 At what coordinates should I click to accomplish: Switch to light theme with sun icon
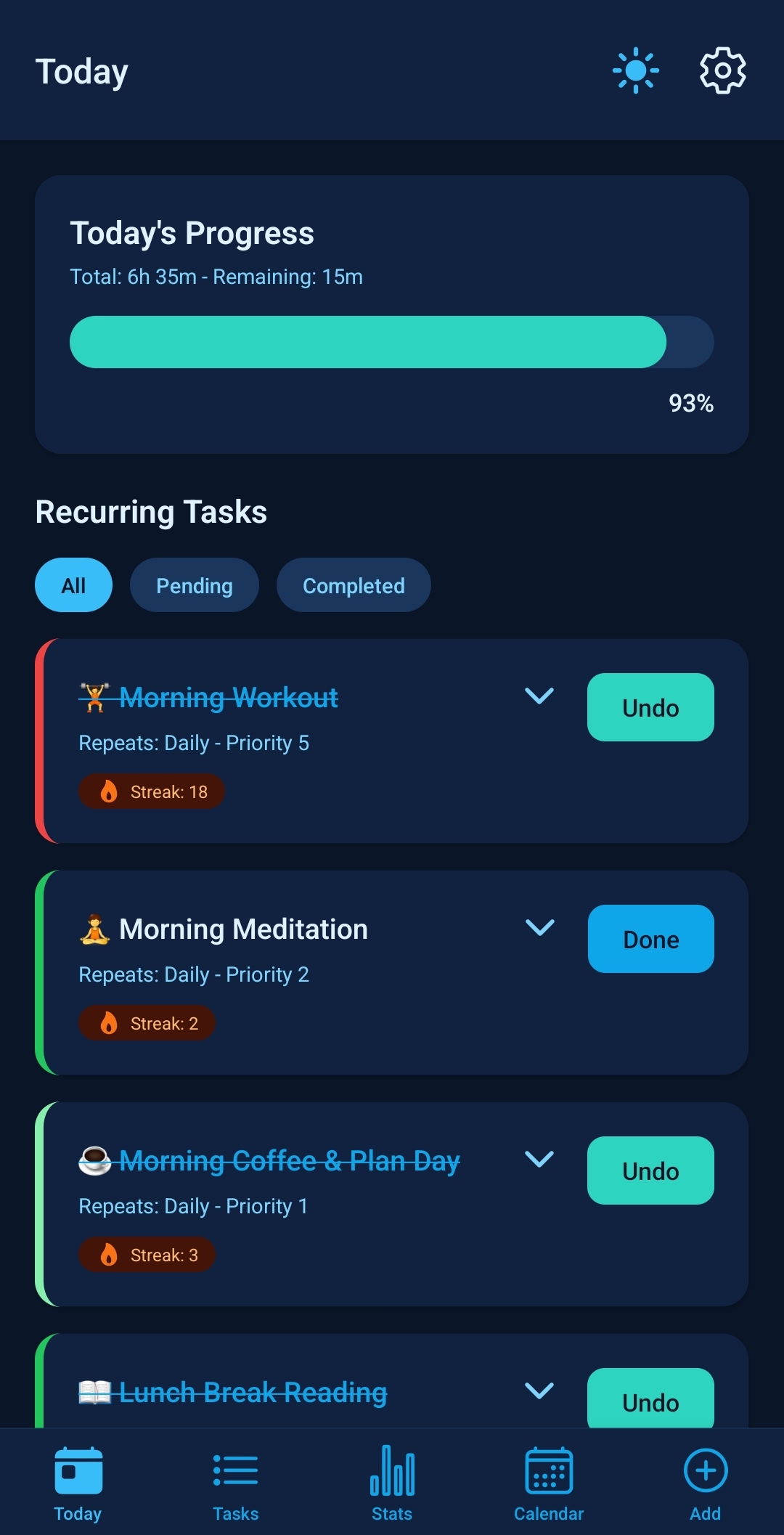[x=635, y=70]
